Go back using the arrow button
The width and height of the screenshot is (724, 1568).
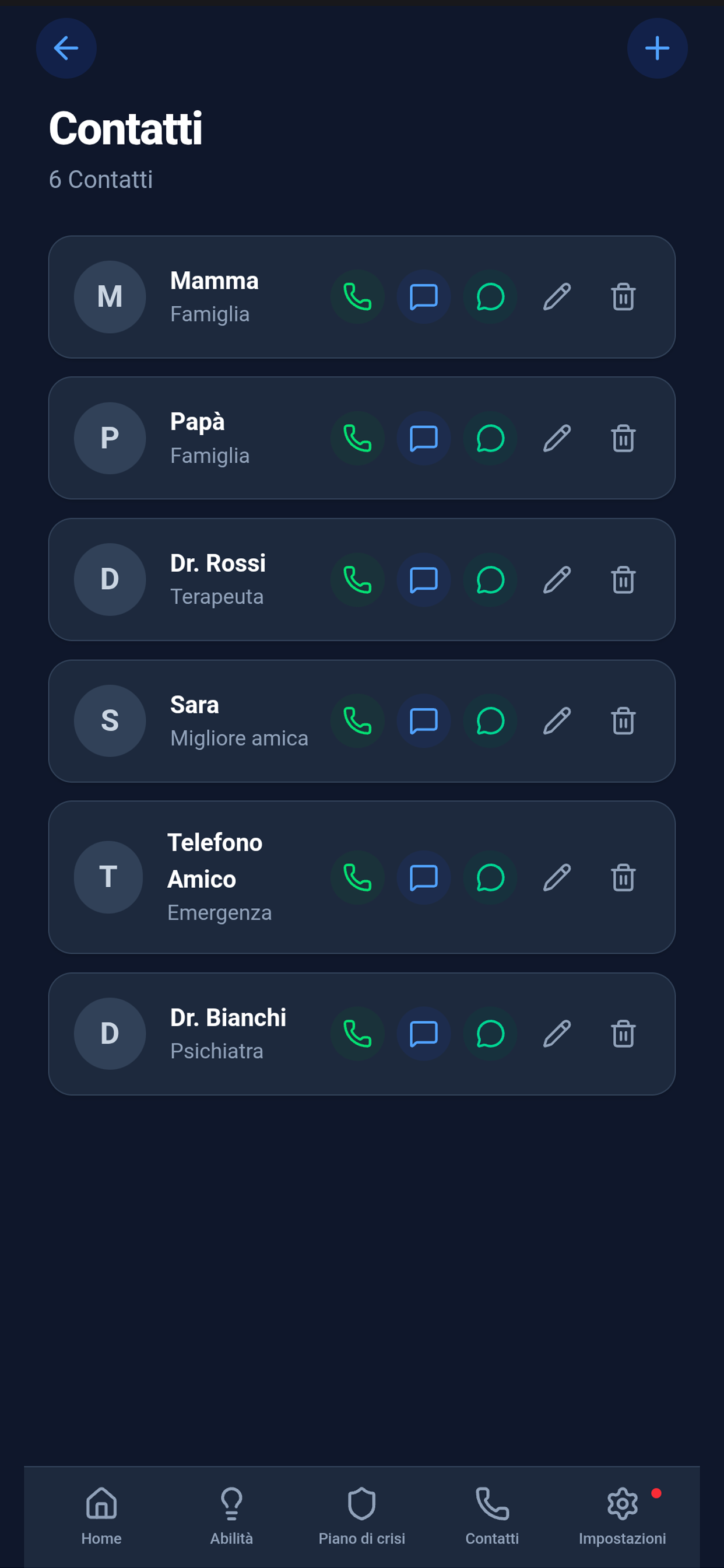pos(66,47)
